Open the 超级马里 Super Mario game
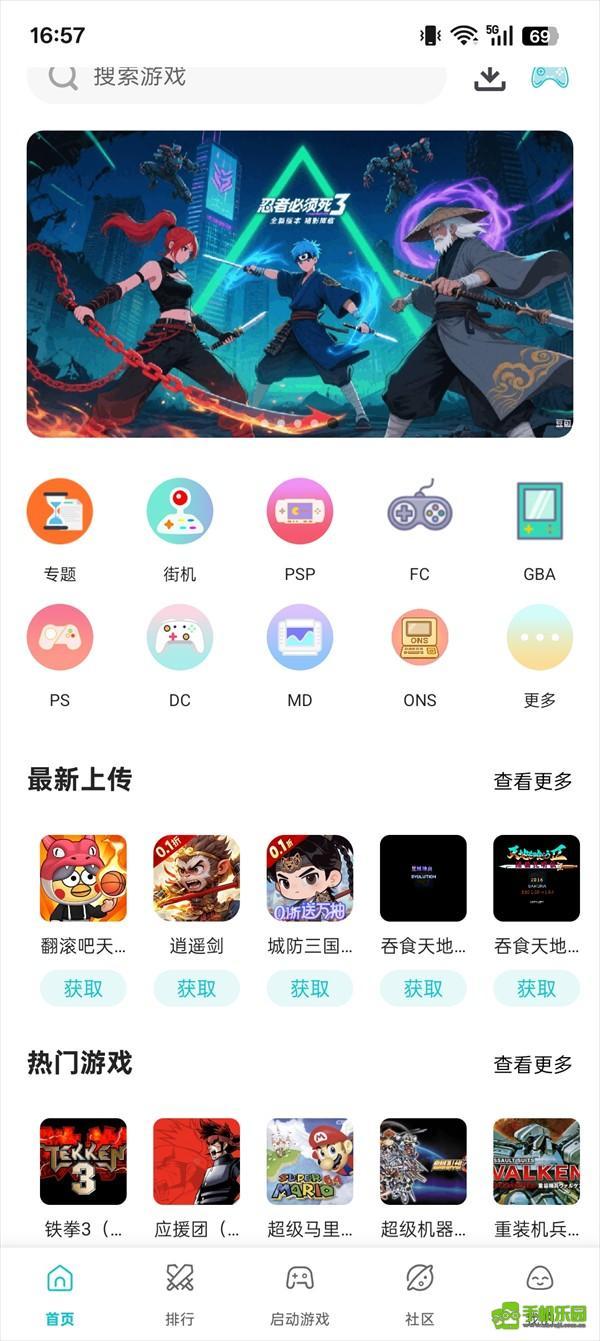The height and width of the screenshot is (1341, 600). pos(310,1161)
